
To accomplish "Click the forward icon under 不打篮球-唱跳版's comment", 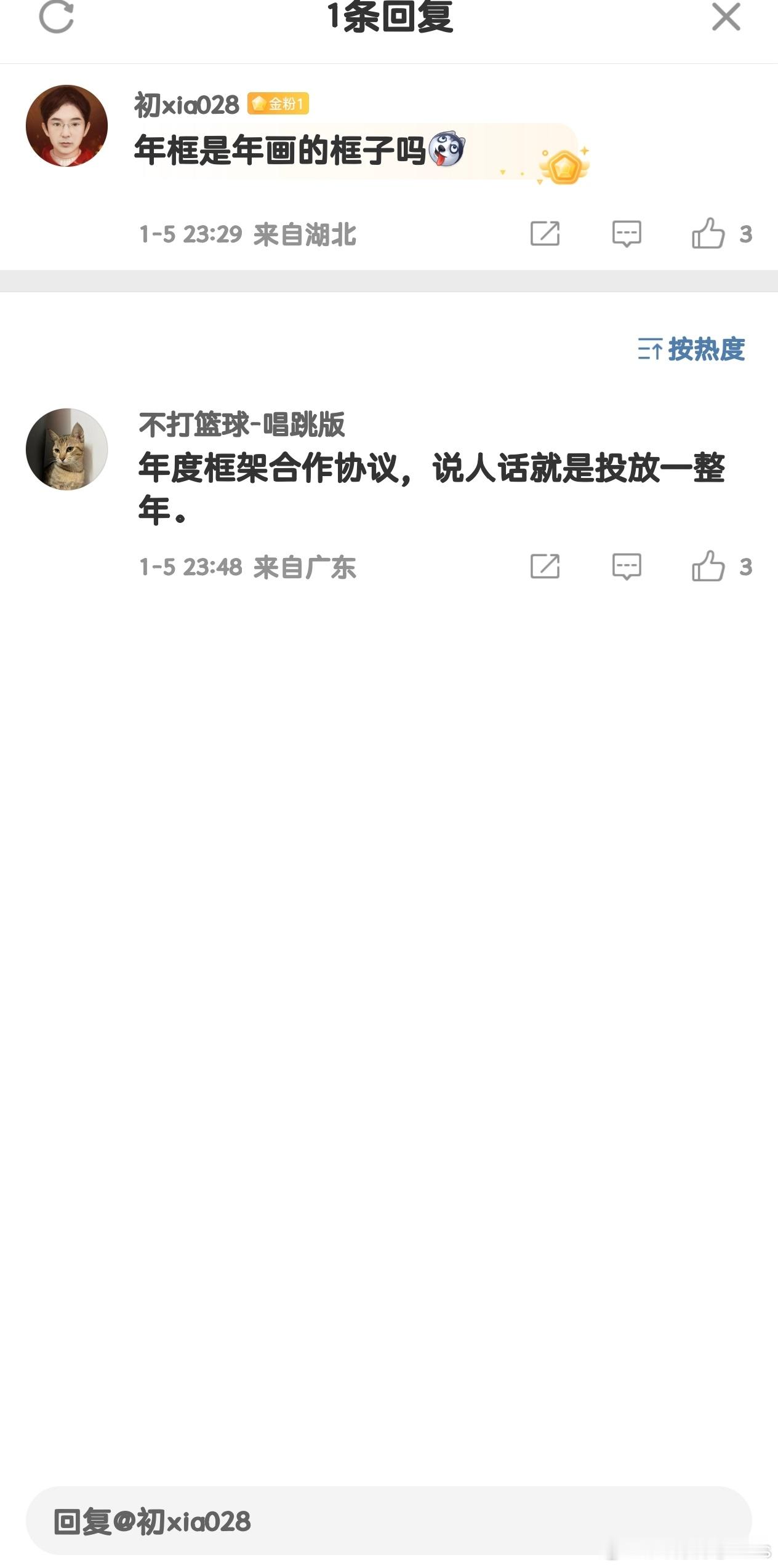I will (x=545, y=568).
